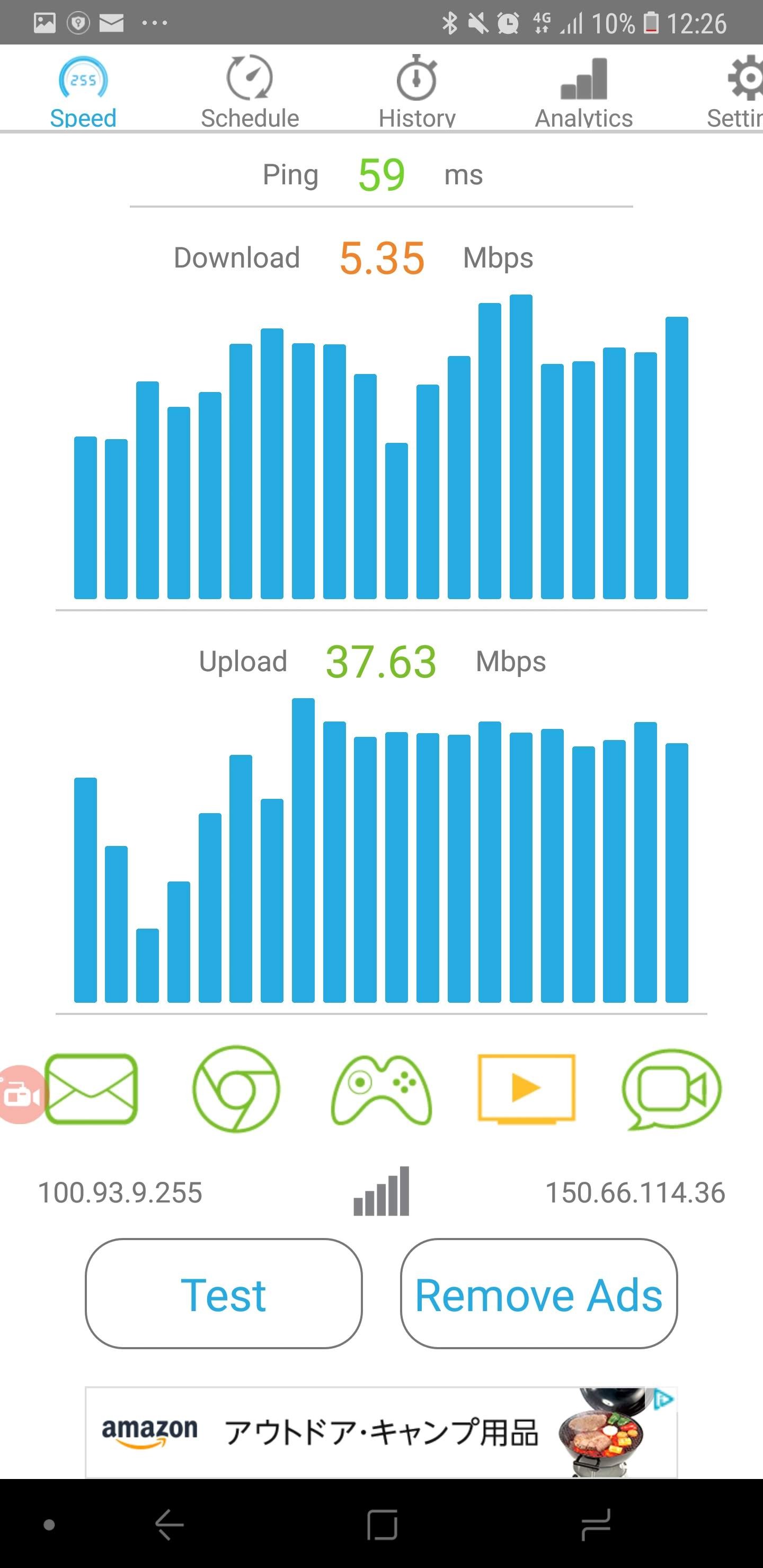Go to the Analytics tab
The height and width of the screenshot is (1568, 763).
[x=583, y=91]
